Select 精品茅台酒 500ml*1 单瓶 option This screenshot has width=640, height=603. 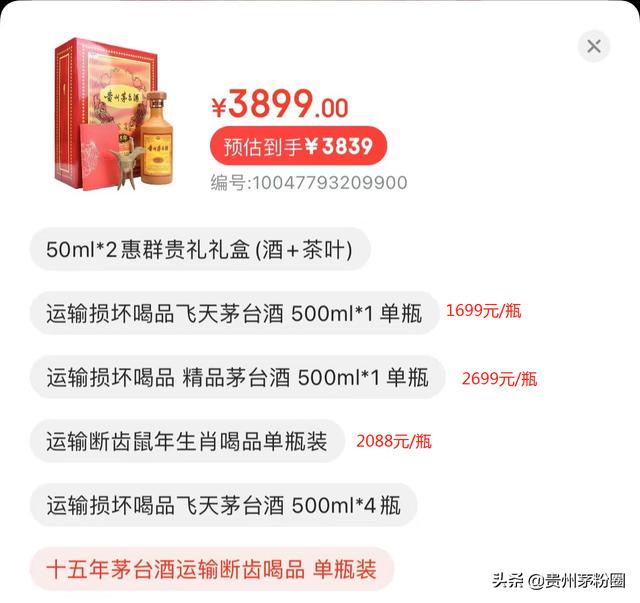point(237,377)
